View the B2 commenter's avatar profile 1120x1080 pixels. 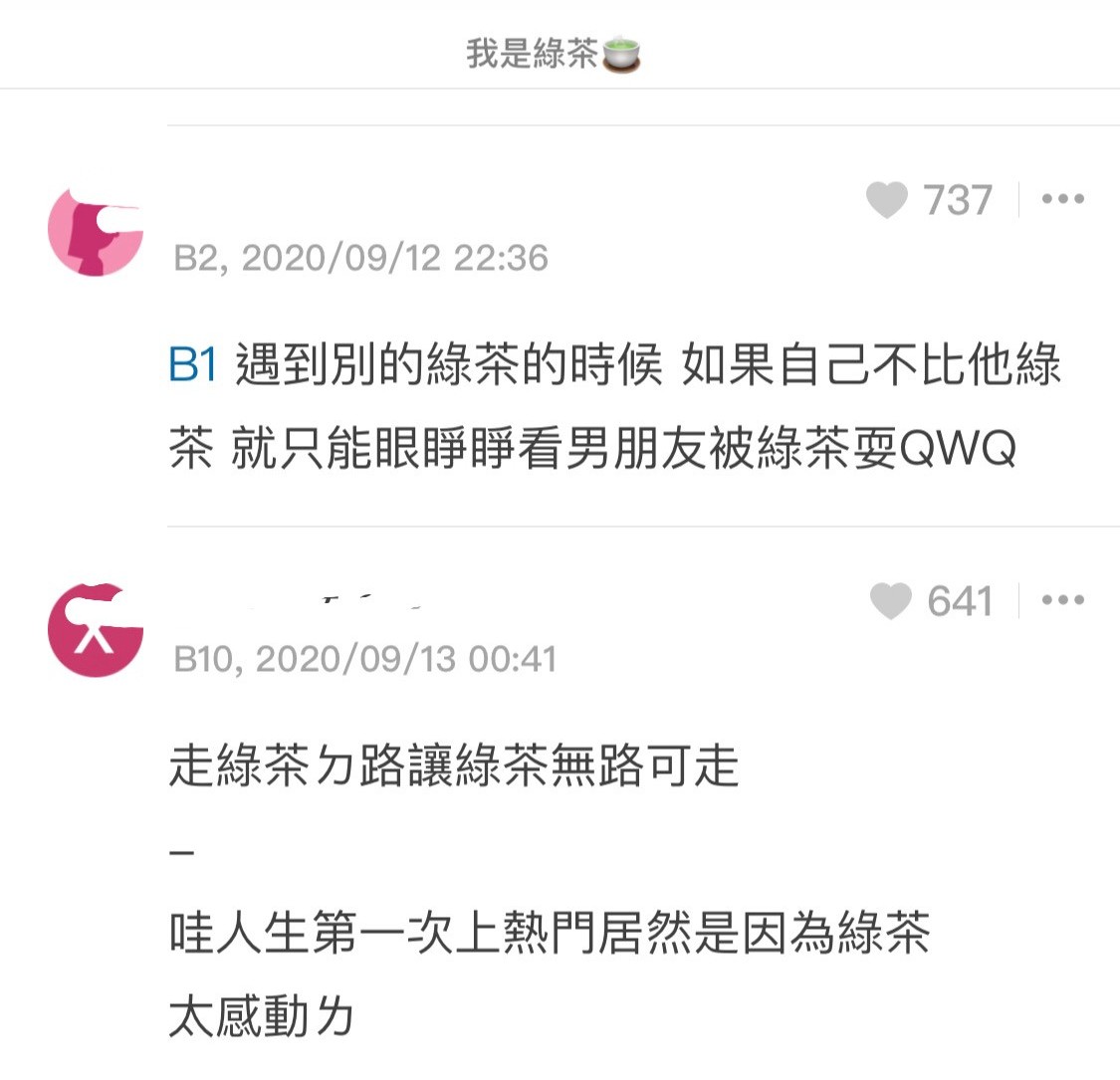[95, 230]
